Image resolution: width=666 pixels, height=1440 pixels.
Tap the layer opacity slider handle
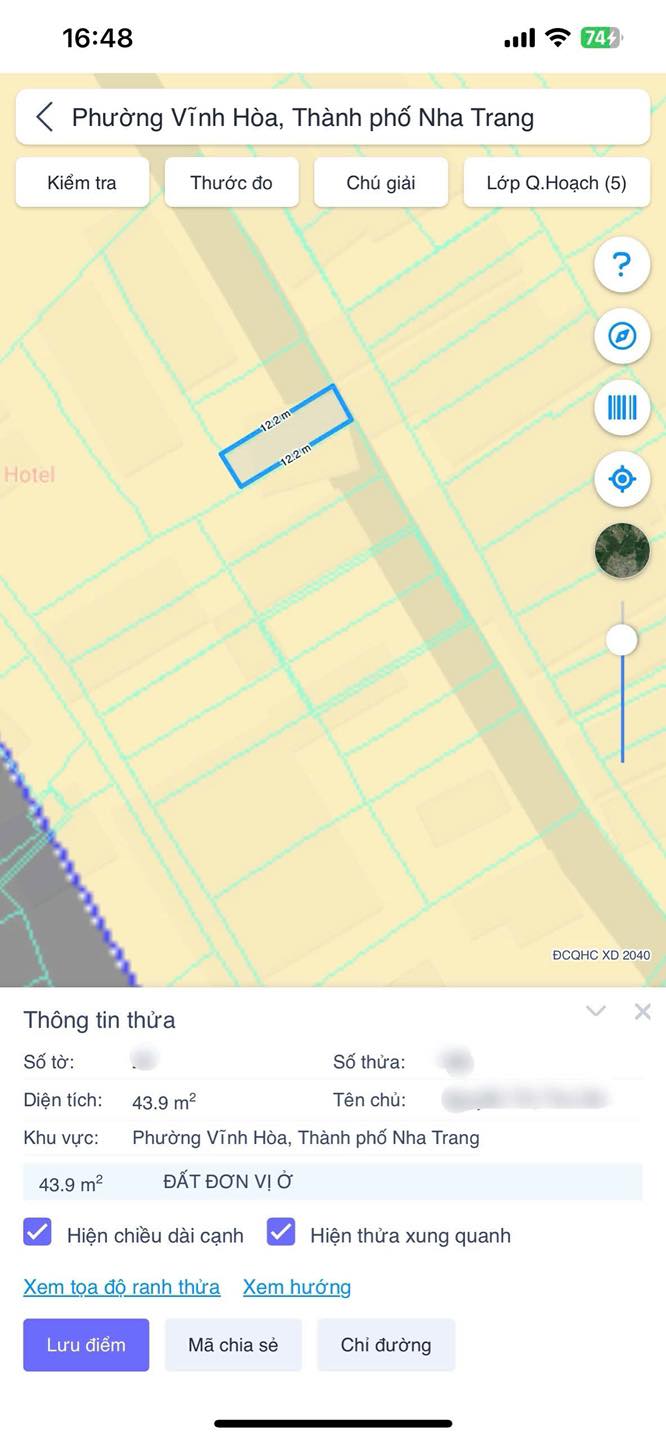click(622, 640)
